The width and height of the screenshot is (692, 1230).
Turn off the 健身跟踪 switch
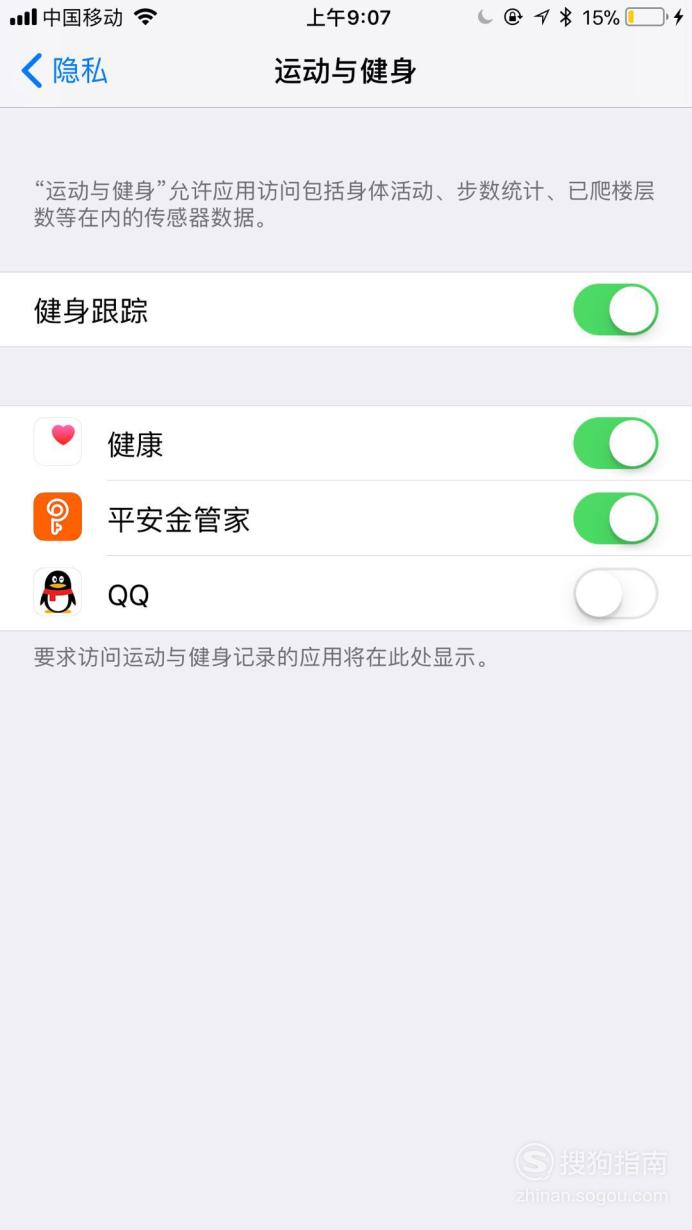(616, 310)
